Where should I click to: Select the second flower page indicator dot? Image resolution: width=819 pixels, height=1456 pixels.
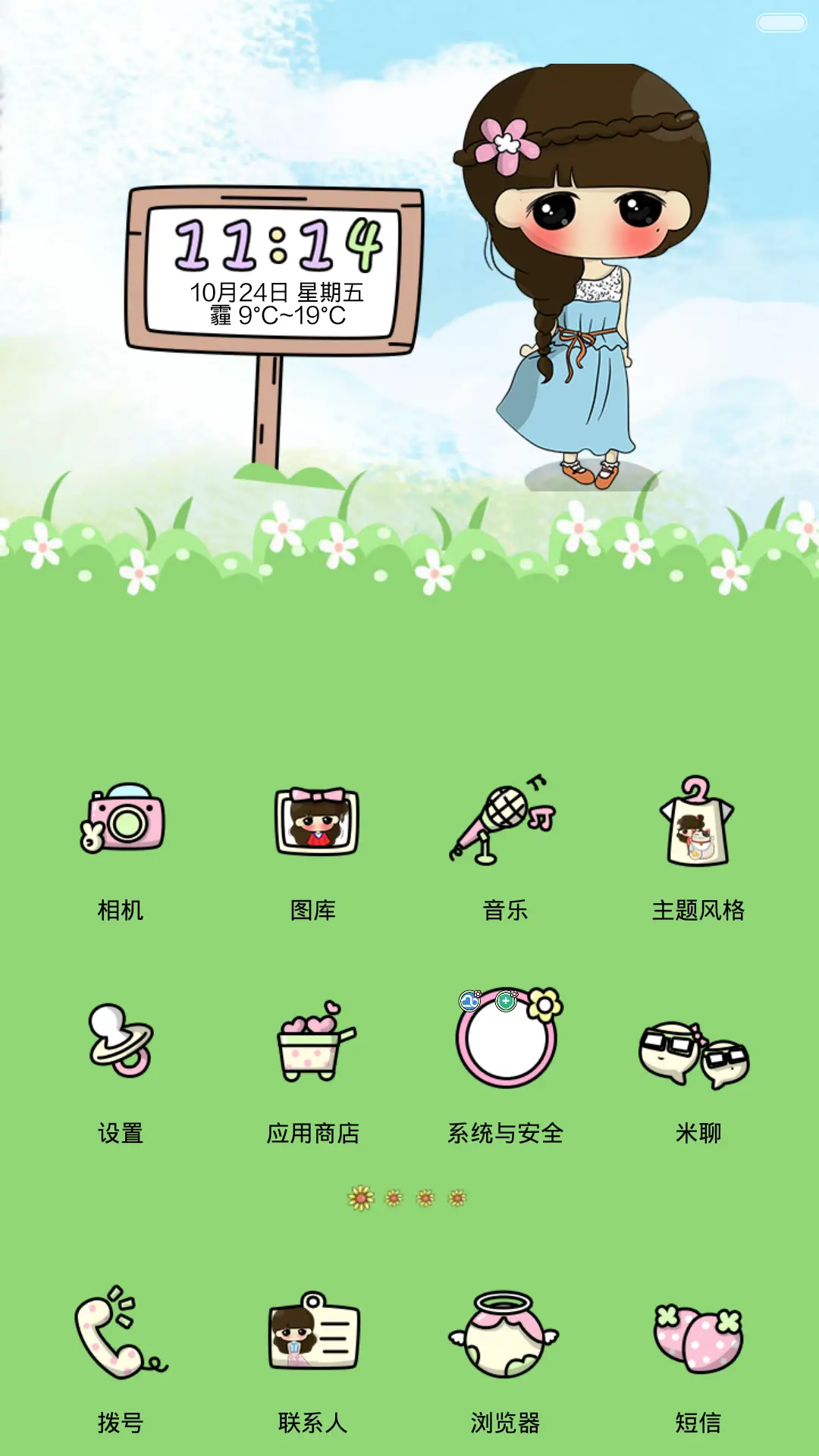pyautogui.click(x=394, y=1199)
